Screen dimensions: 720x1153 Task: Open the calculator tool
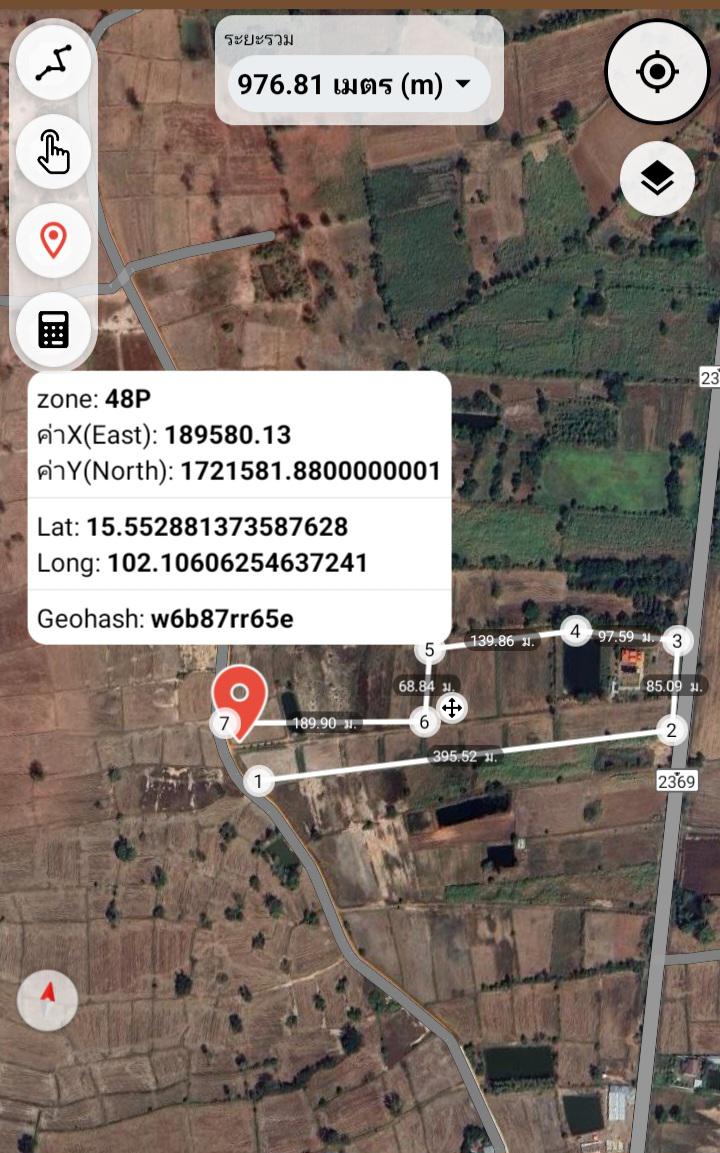pos(53,329)
